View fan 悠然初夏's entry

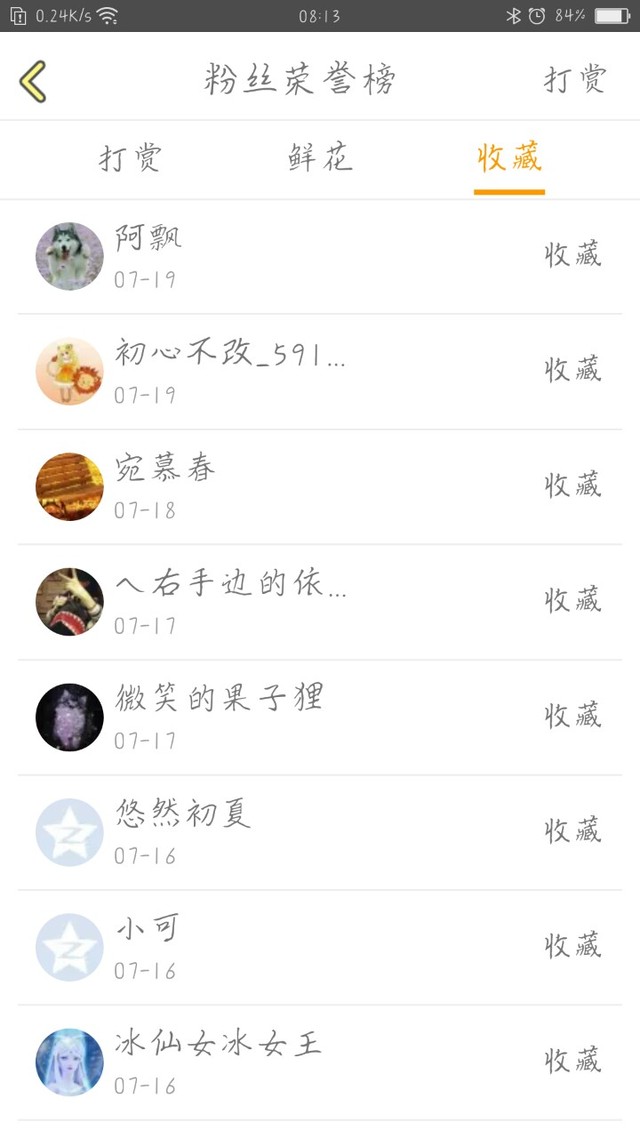320,831
